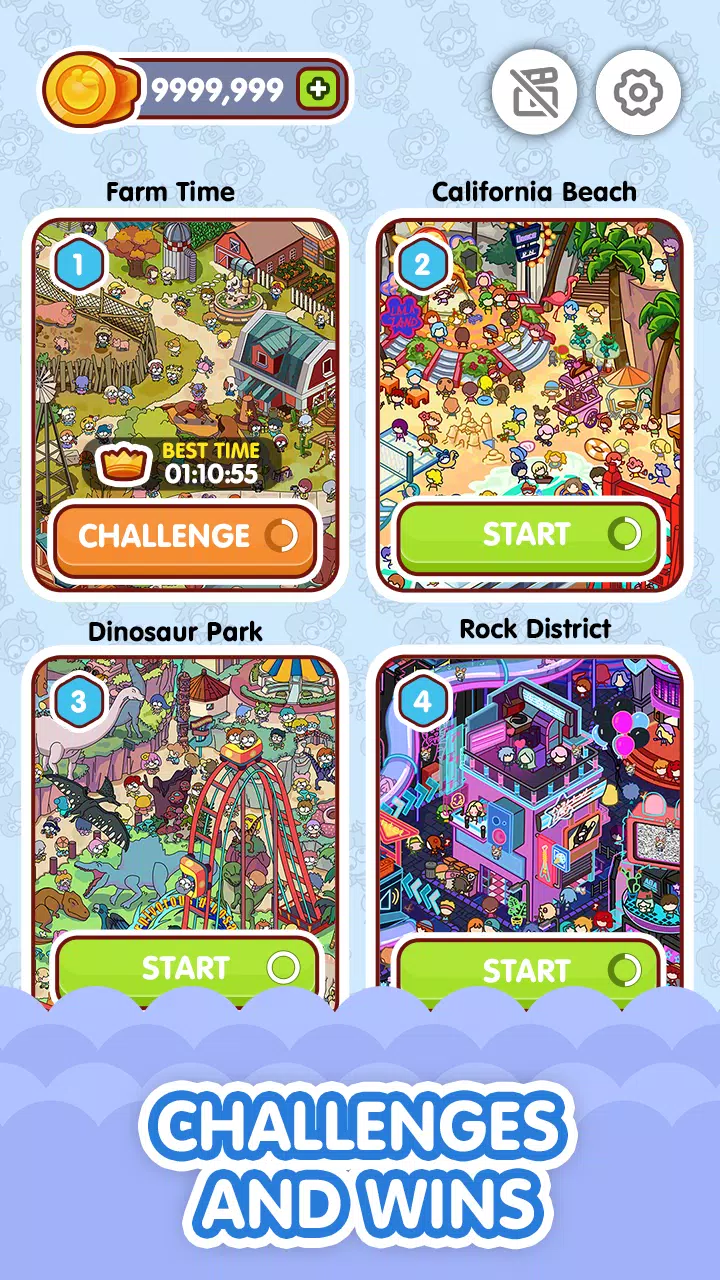This screenshot has width=720, height=1280.
Task: Start the California Beach level
Action: point(530,535)
